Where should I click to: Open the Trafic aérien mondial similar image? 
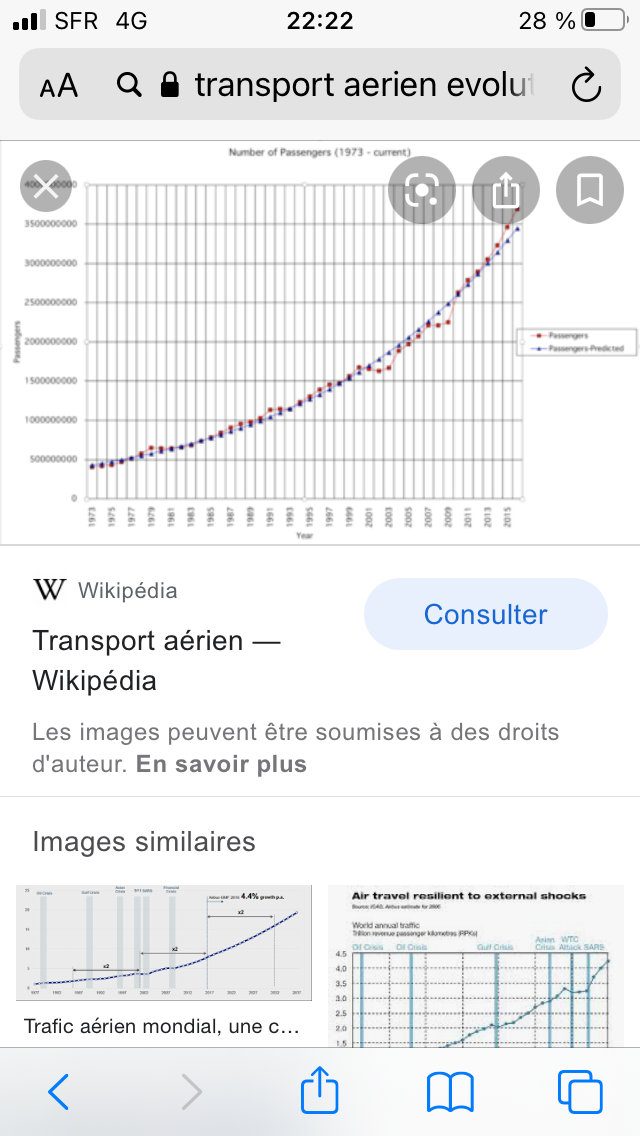[164, 946]
